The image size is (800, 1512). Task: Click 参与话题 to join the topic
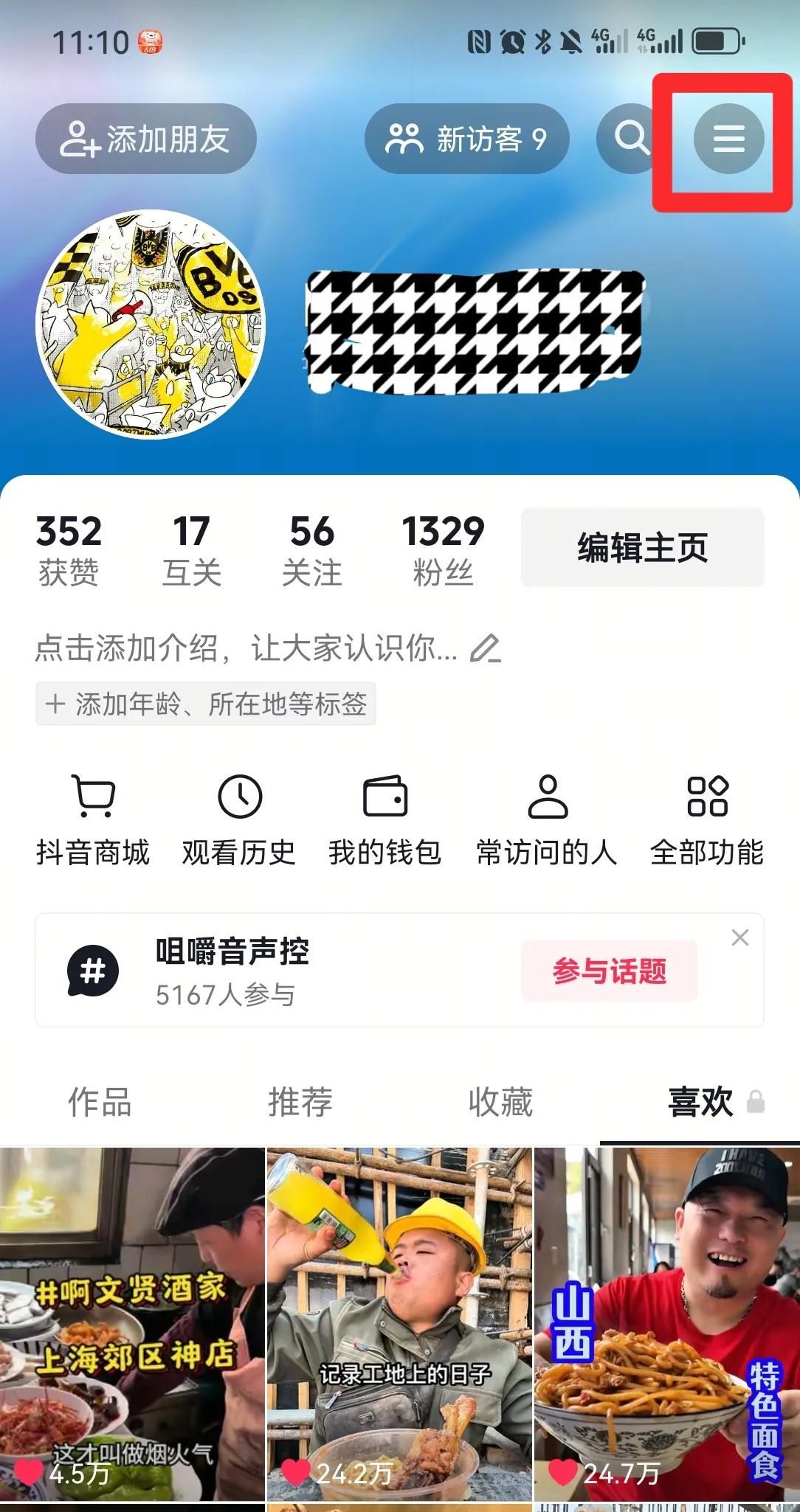pos(611,972)
